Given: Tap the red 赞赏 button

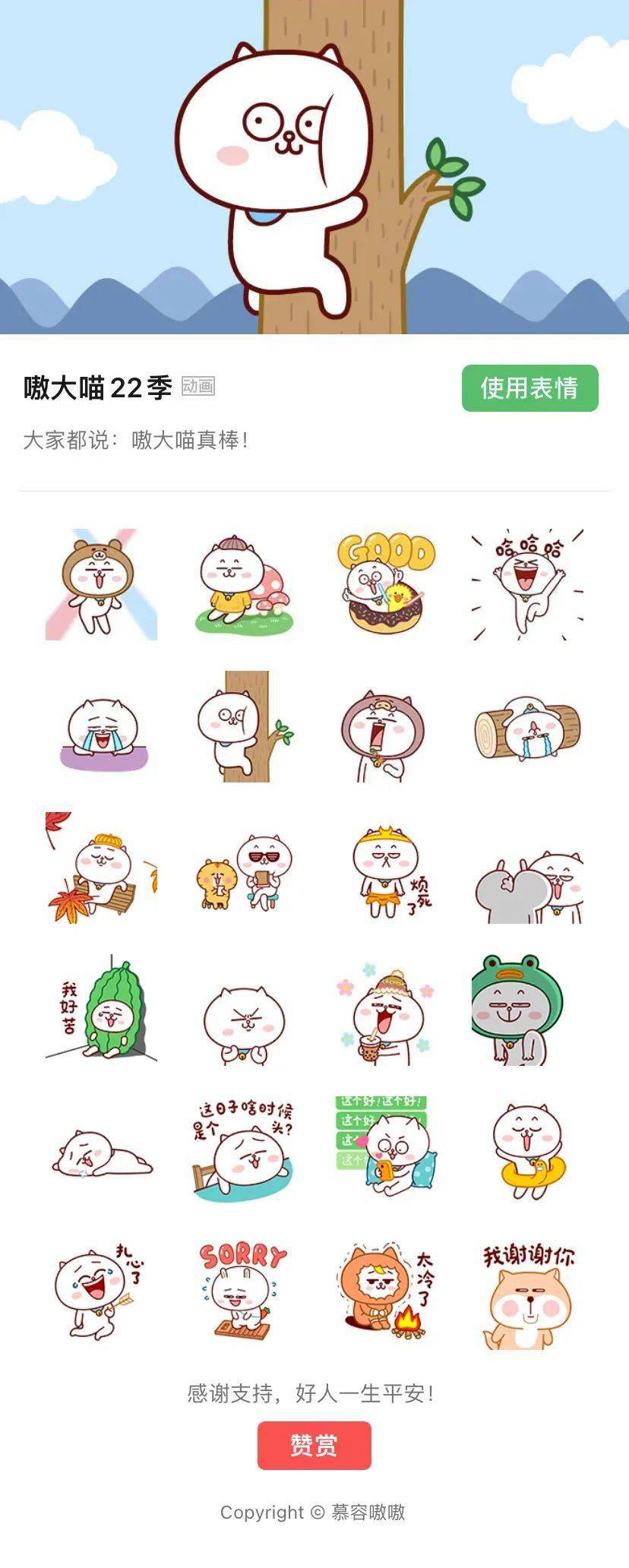Looking at the screenshot, I should pos(314,1445).
